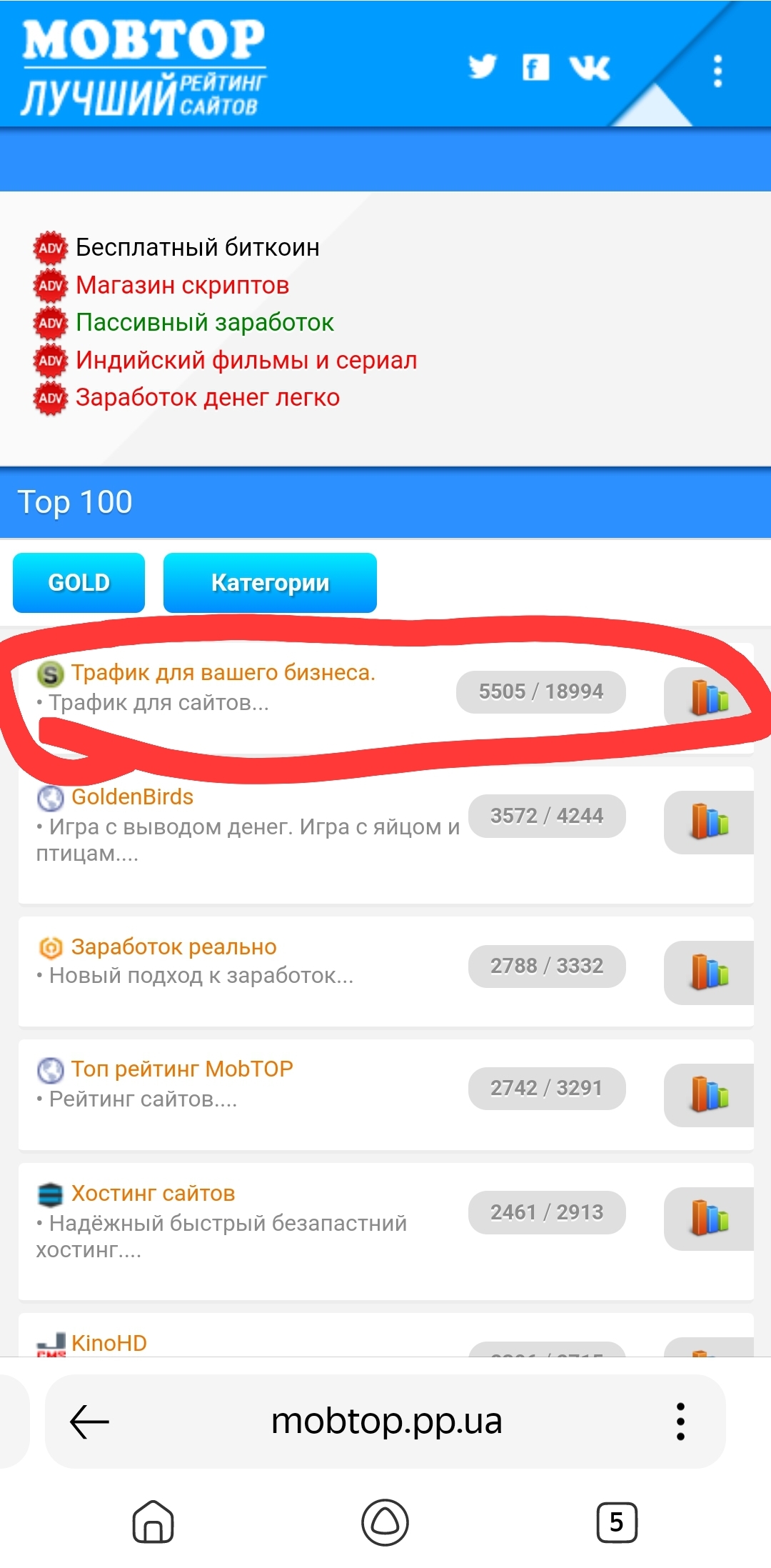Go back using the browser arrow
This screenshot has height=1568, width=771.
89,1421
